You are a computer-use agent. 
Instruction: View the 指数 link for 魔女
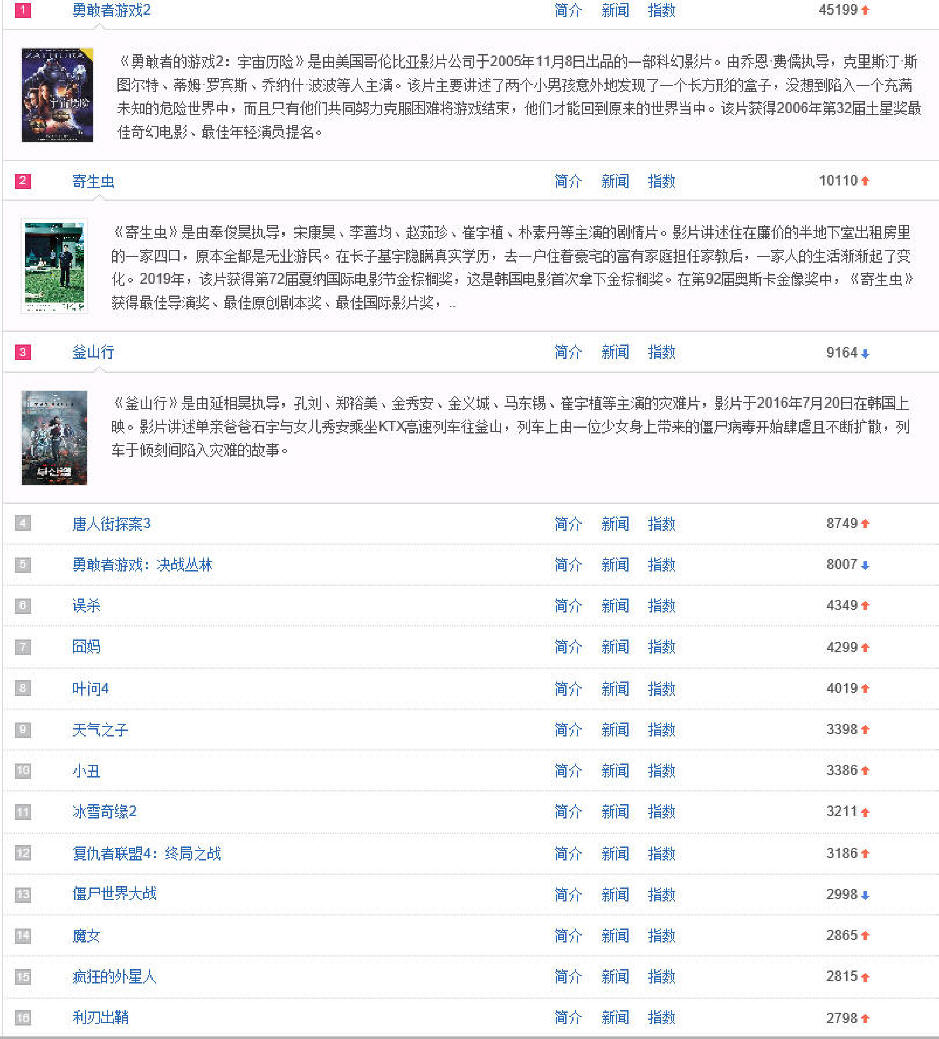pyautogui.click(x=662, y=935)
